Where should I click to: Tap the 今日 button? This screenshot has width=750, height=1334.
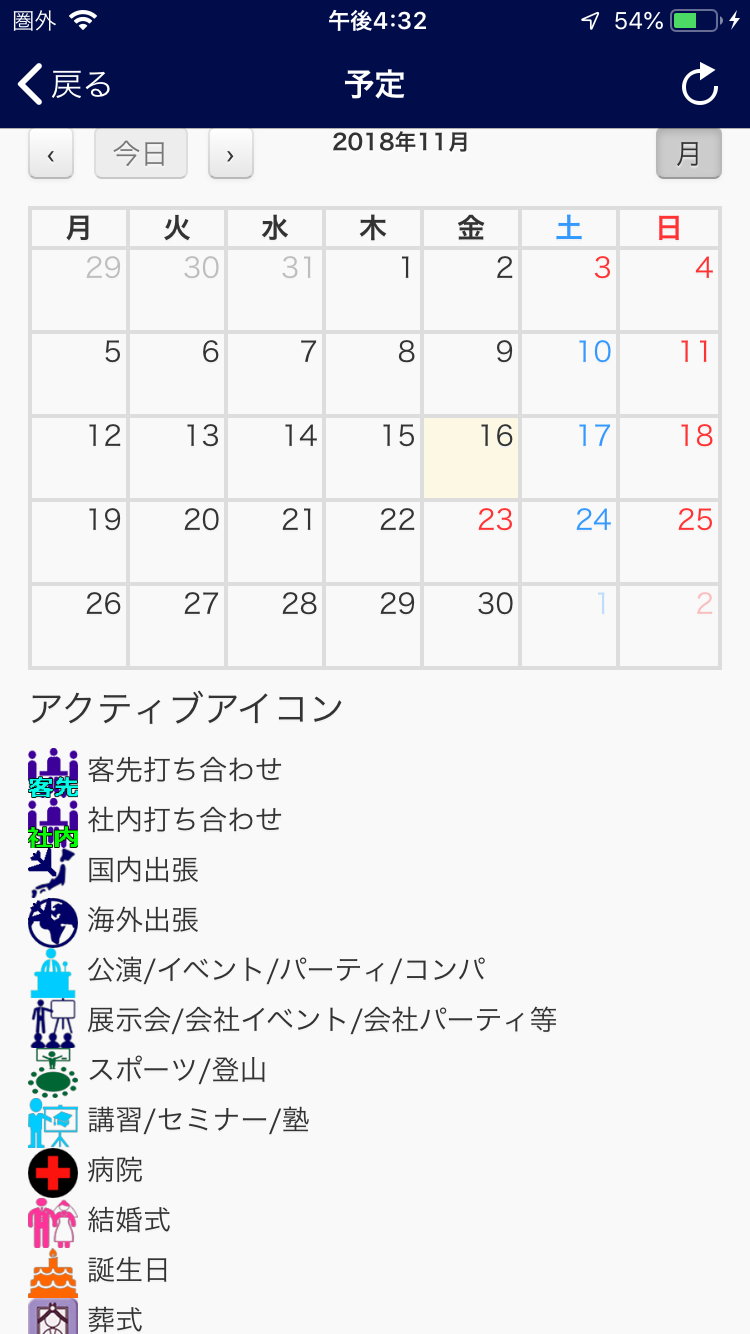pyautogui.click(x=141, y=154)
